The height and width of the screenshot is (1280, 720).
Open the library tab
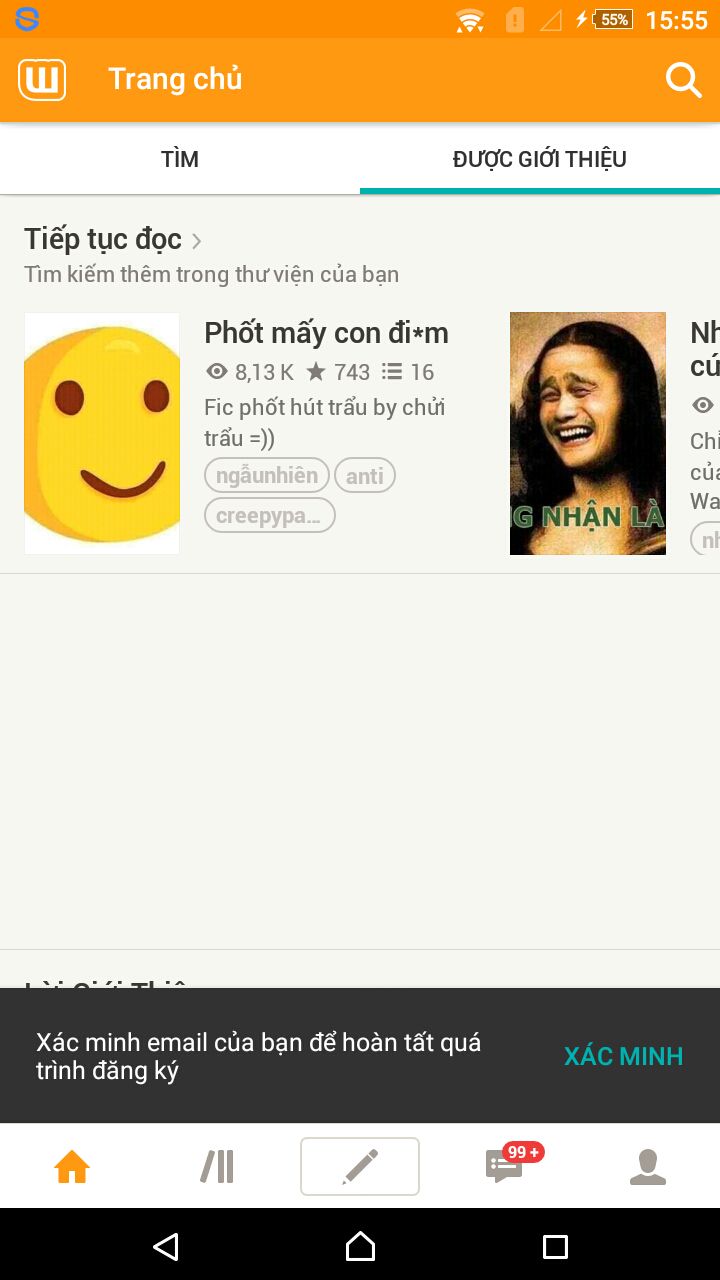coord(217,1166)
